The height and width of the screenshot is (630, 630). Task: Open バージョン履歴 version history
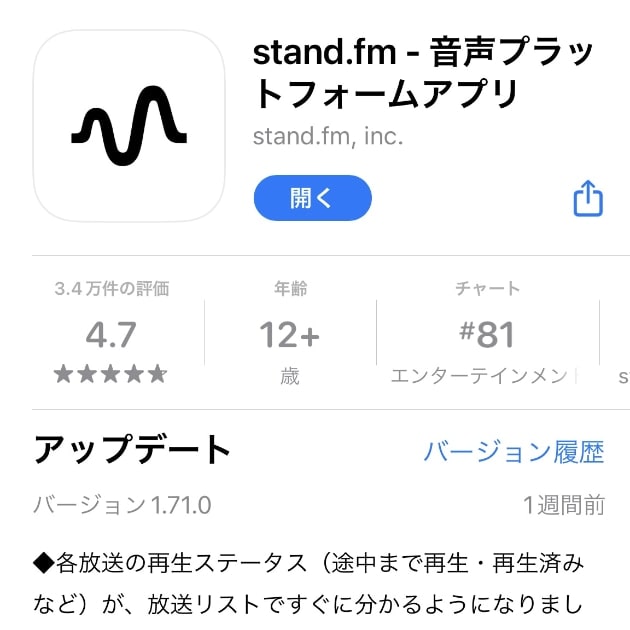pyautogui.click(x=513, y=451)
